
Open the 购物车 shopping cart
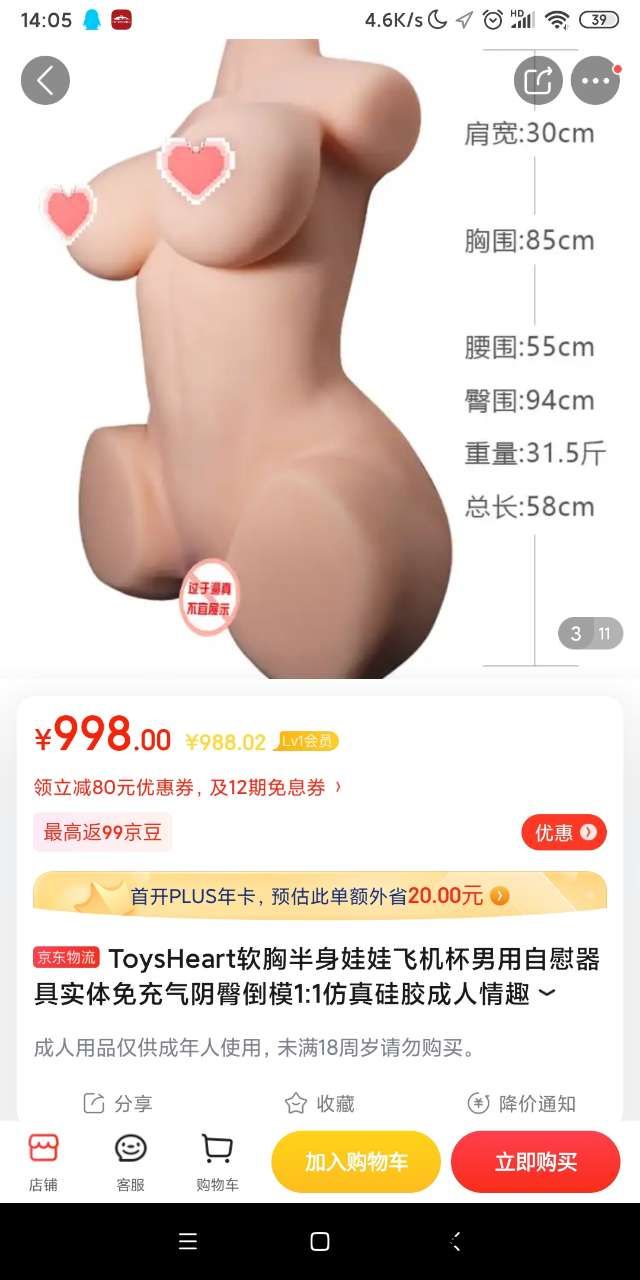217,1162
